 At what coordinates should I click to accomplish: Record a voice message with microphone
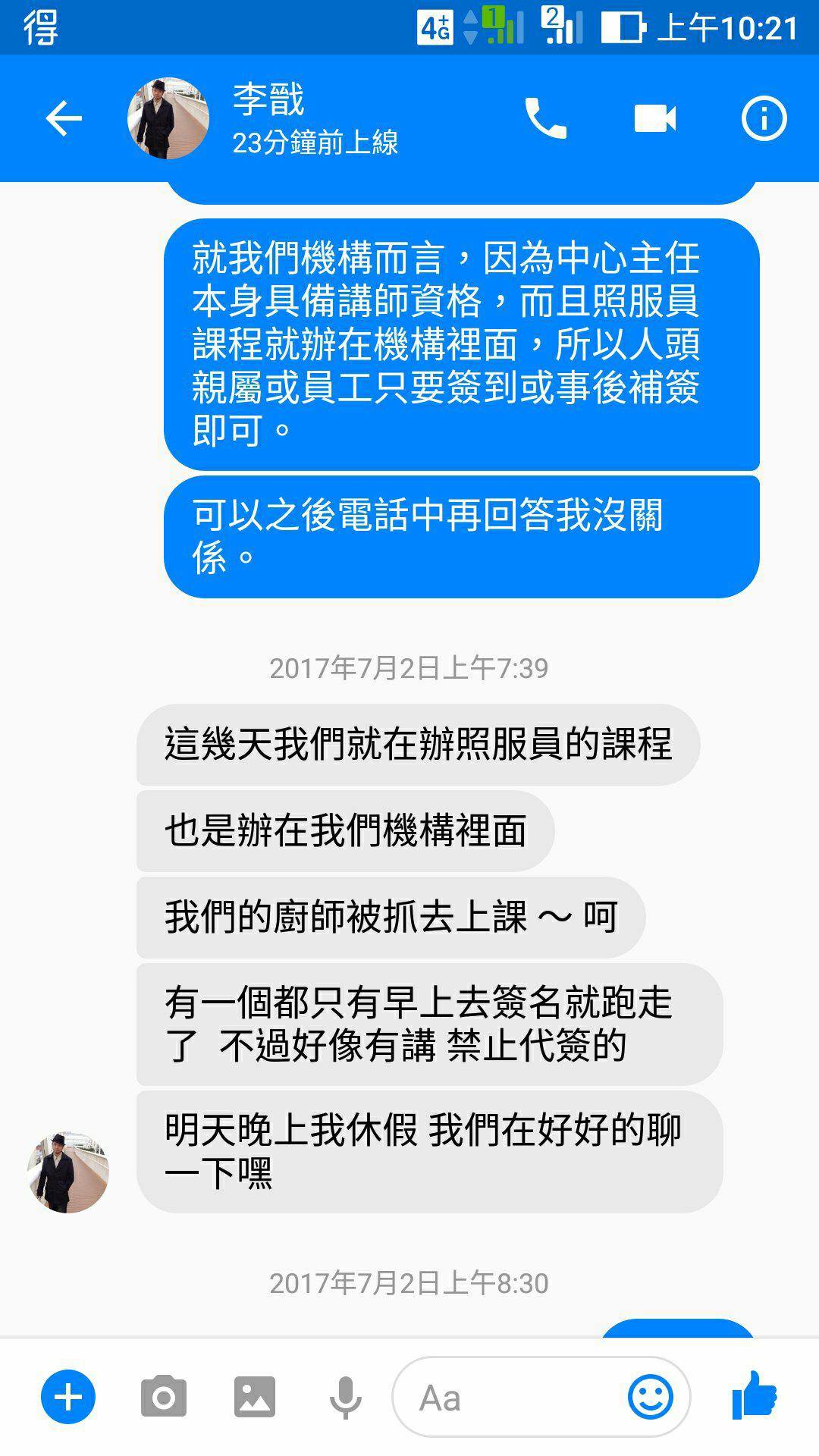(x=345, y=1398)
